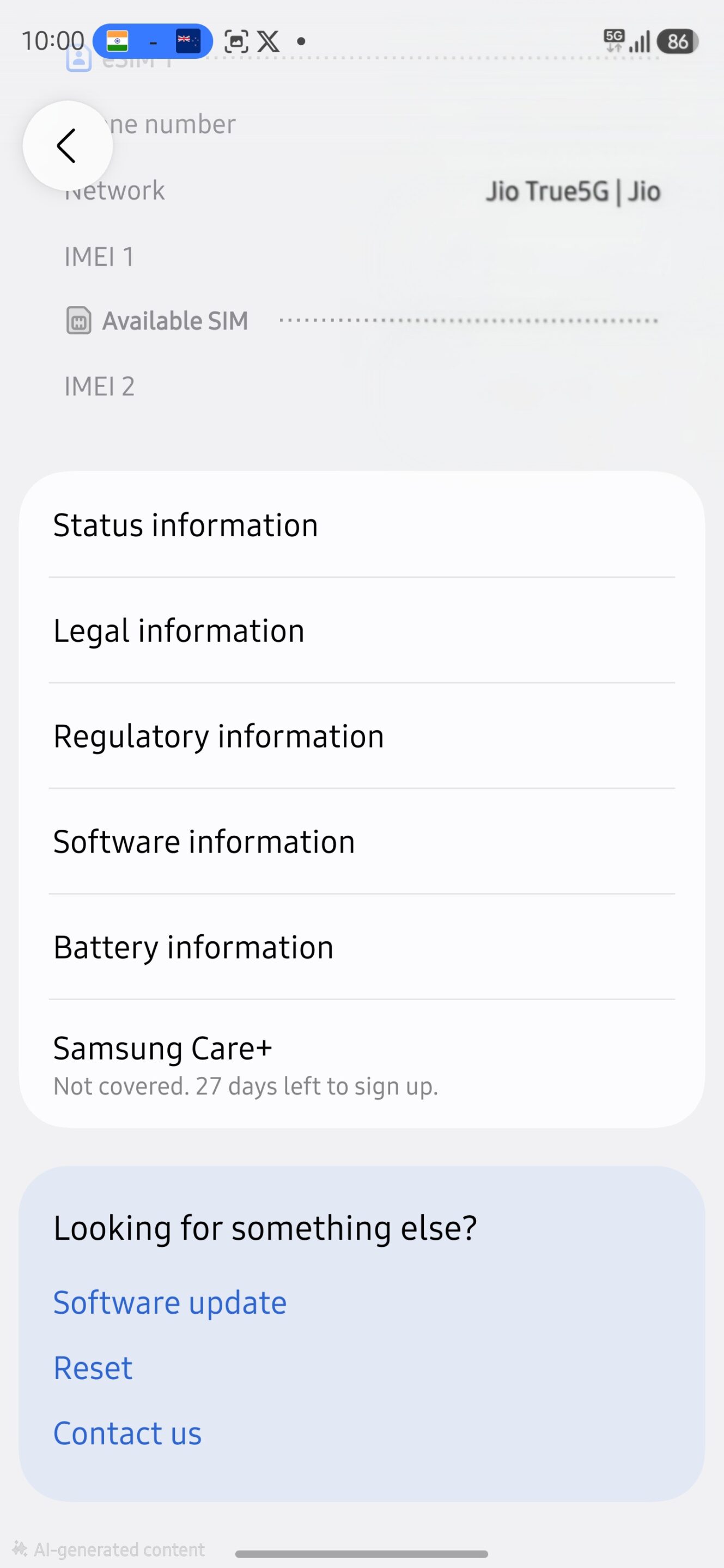Open Legal information
The image size is (724, 1568).
click(x=362, y=630)
